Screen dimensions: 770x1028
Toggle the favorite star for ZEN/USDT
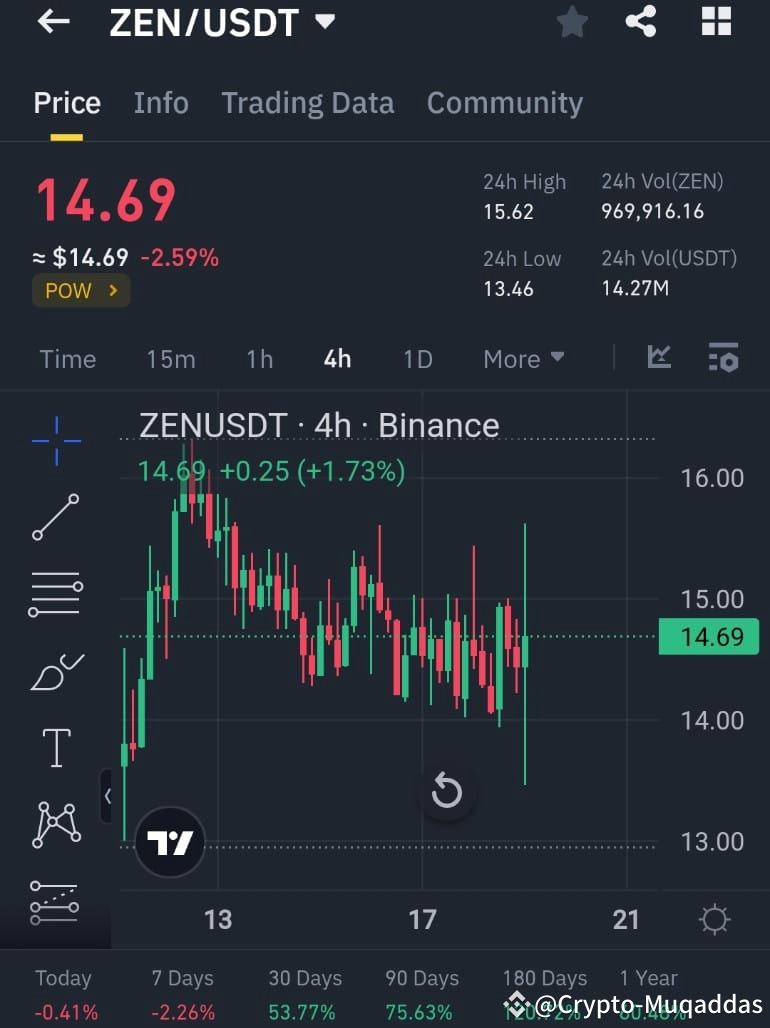pyautogui.click(x=572, y=22)
